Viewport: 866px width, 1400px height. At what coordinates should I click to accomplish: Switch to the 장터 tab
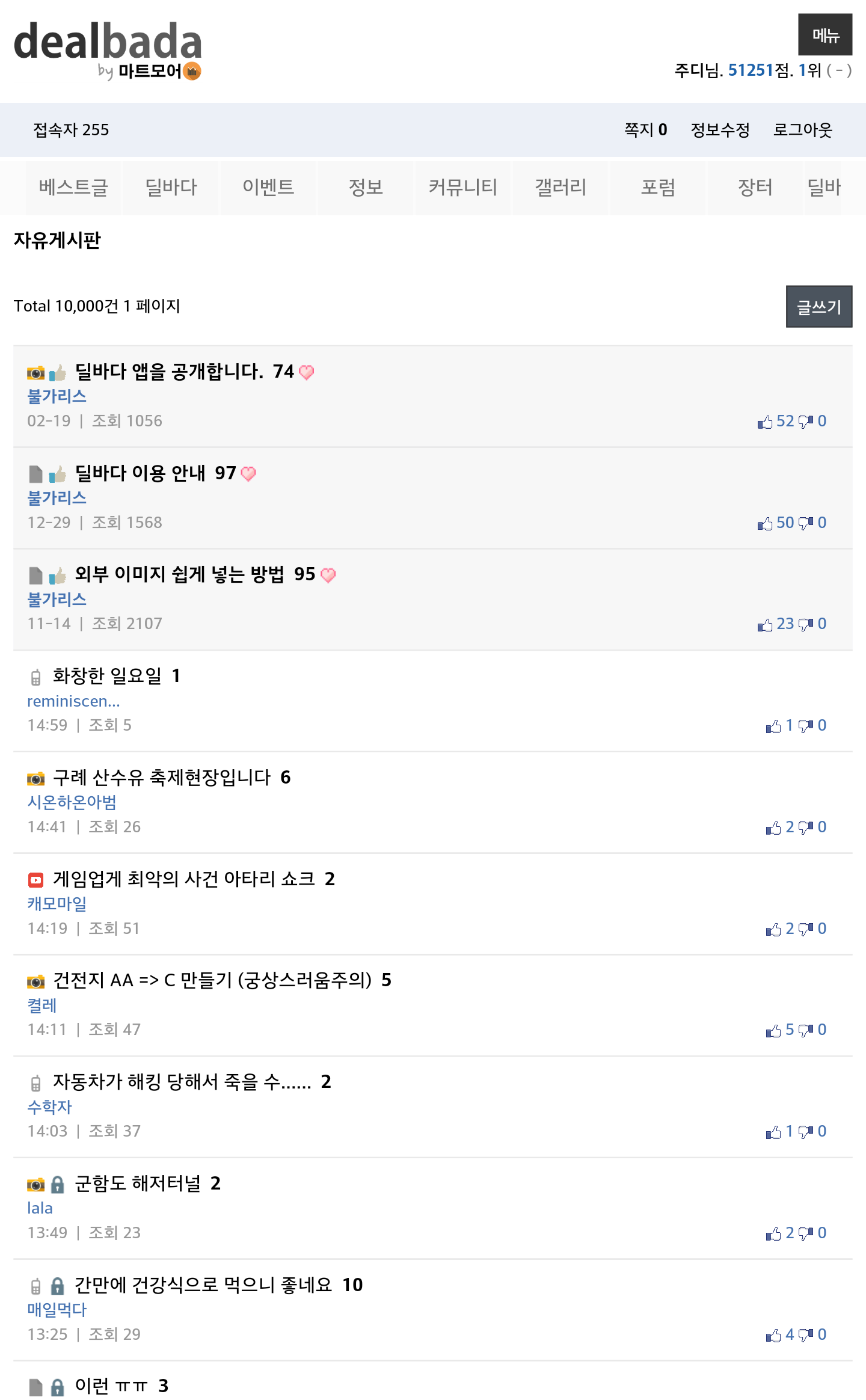(755, 188)
